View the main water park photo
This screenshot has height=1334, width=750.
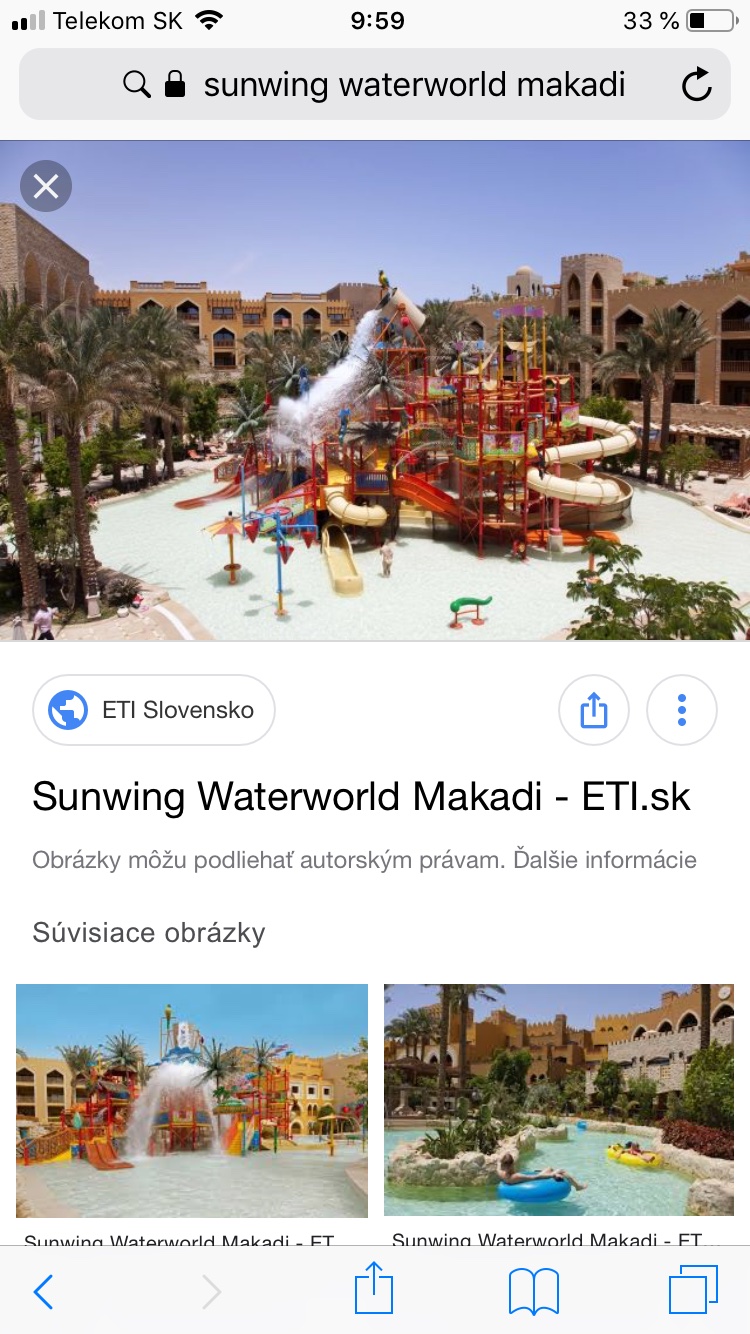click(375, 400)
